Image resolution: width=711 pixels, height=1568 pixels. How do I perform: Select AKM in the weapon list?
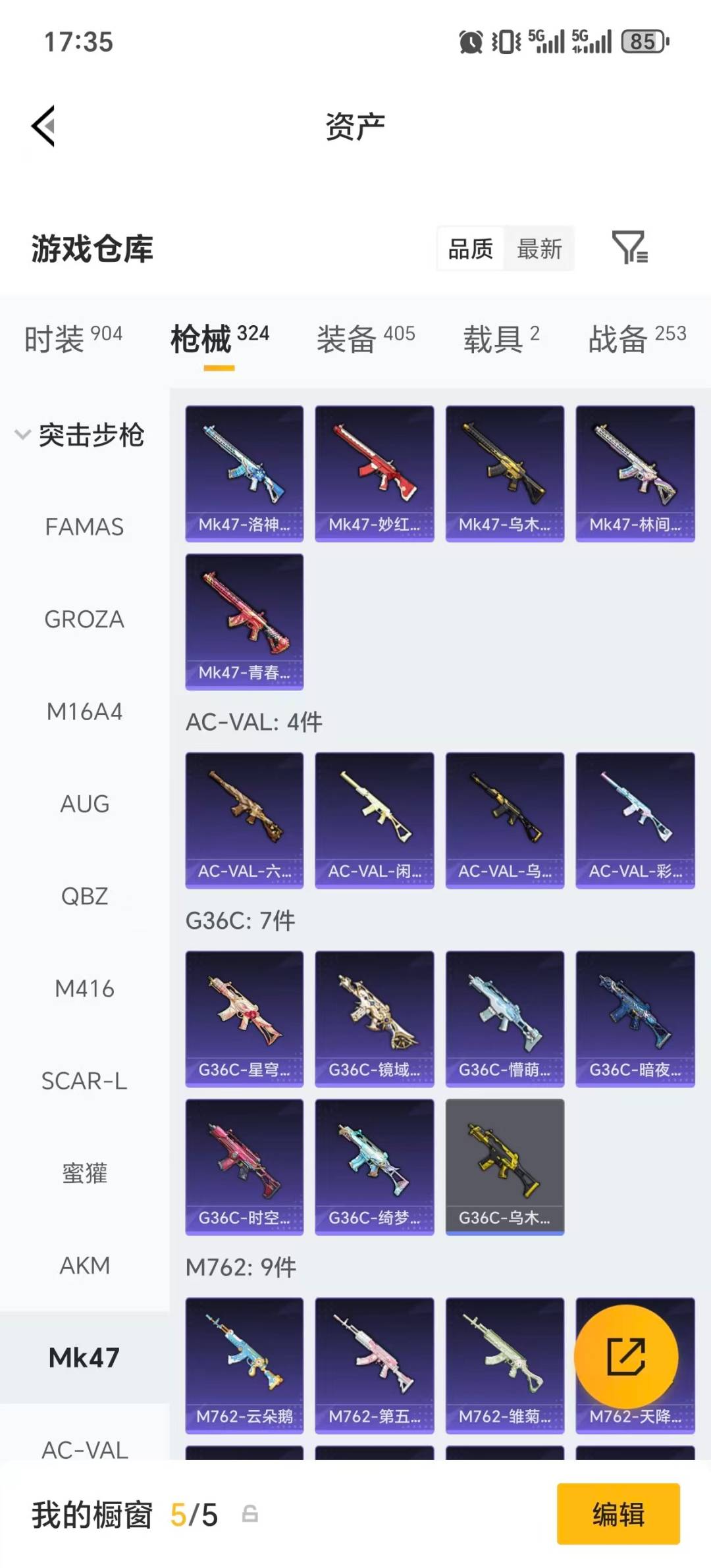pyautogui.click(x=84, y=1265)
